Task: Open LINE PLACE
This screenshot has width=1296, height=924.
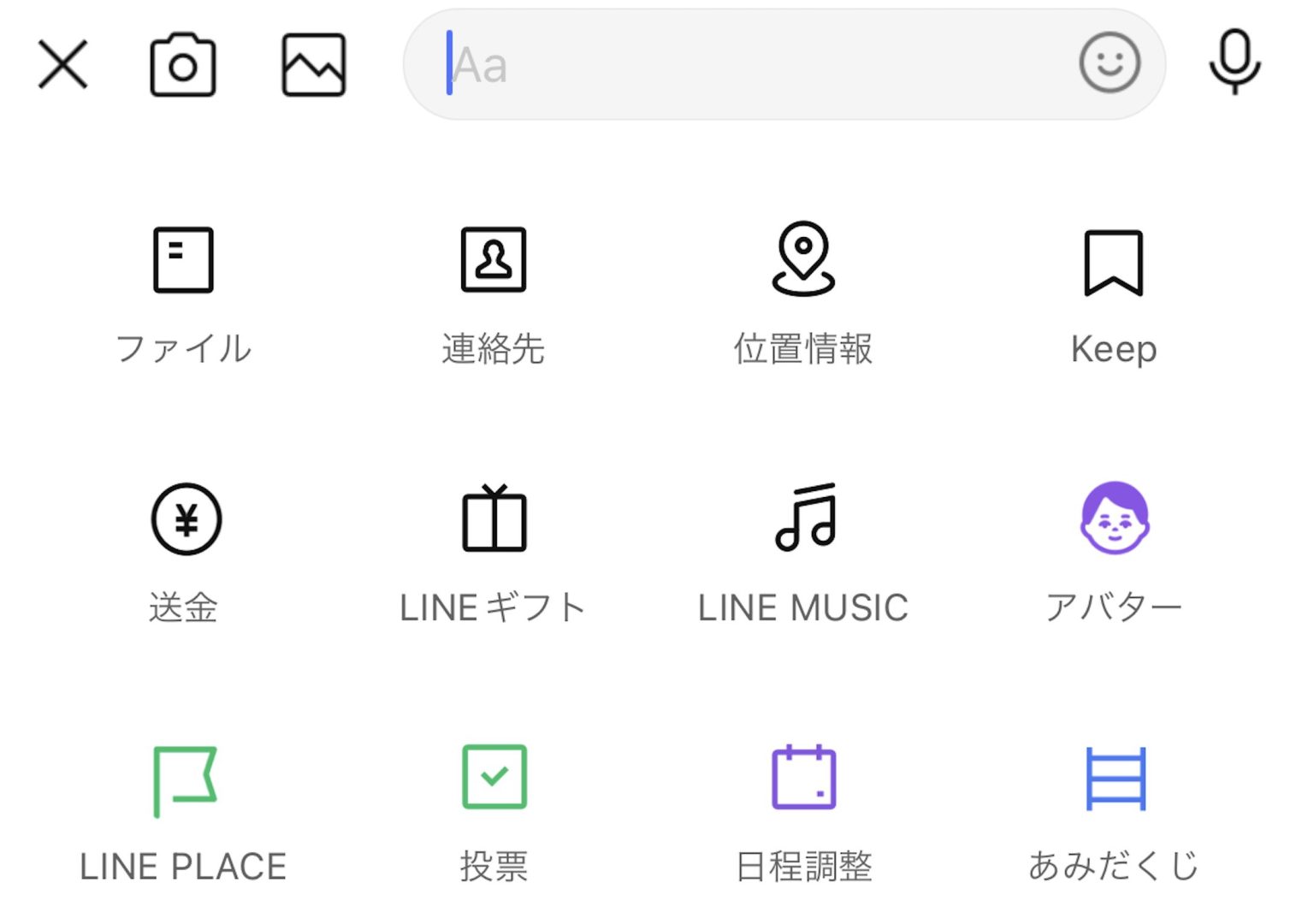Action: pos(184,811)
